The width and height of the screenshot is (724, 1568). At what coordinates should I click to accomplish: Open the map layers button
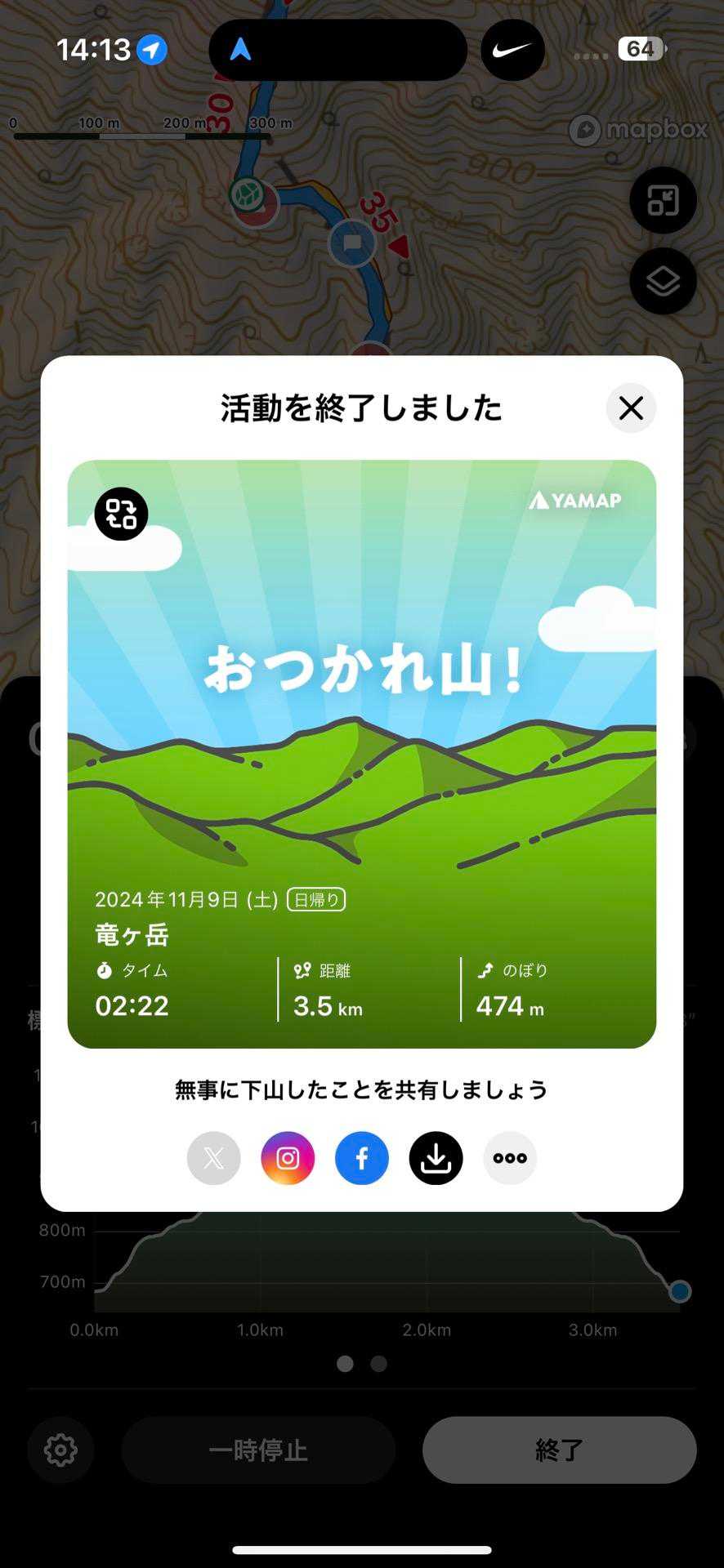[x=663, y=281]
